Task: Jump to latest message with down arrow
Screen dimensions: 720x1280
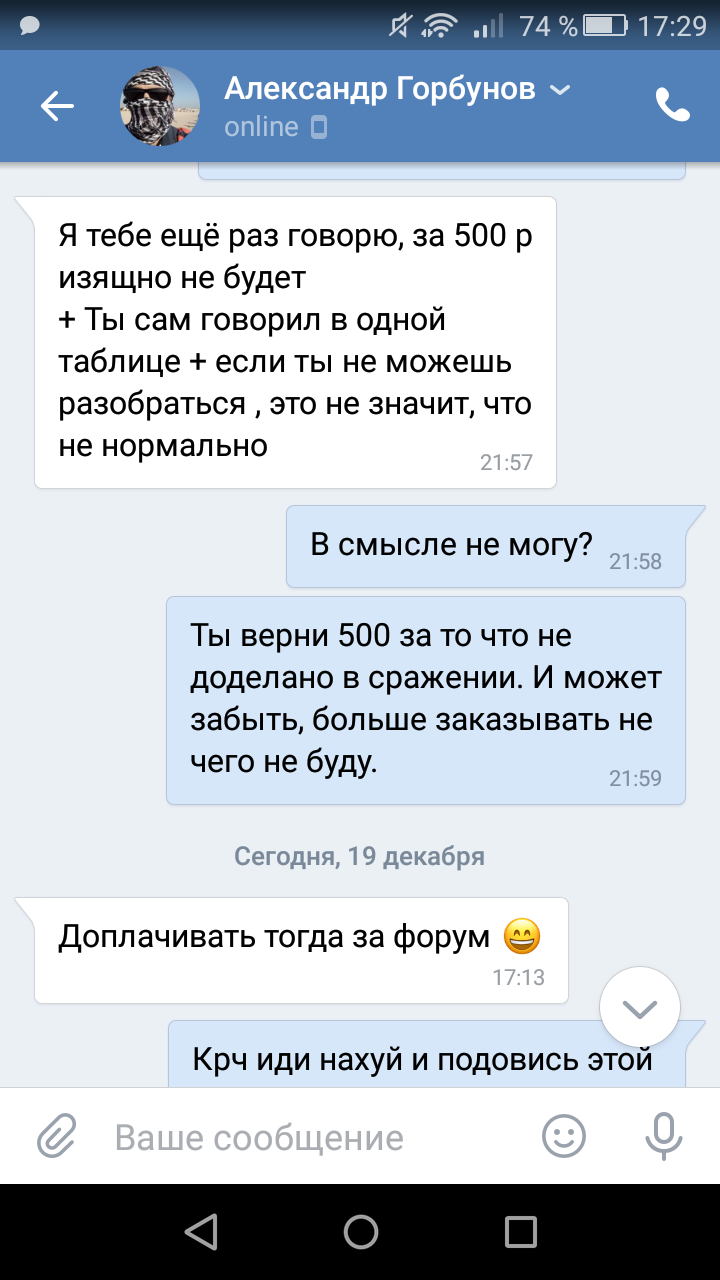Action: [x=640, y=1008]
